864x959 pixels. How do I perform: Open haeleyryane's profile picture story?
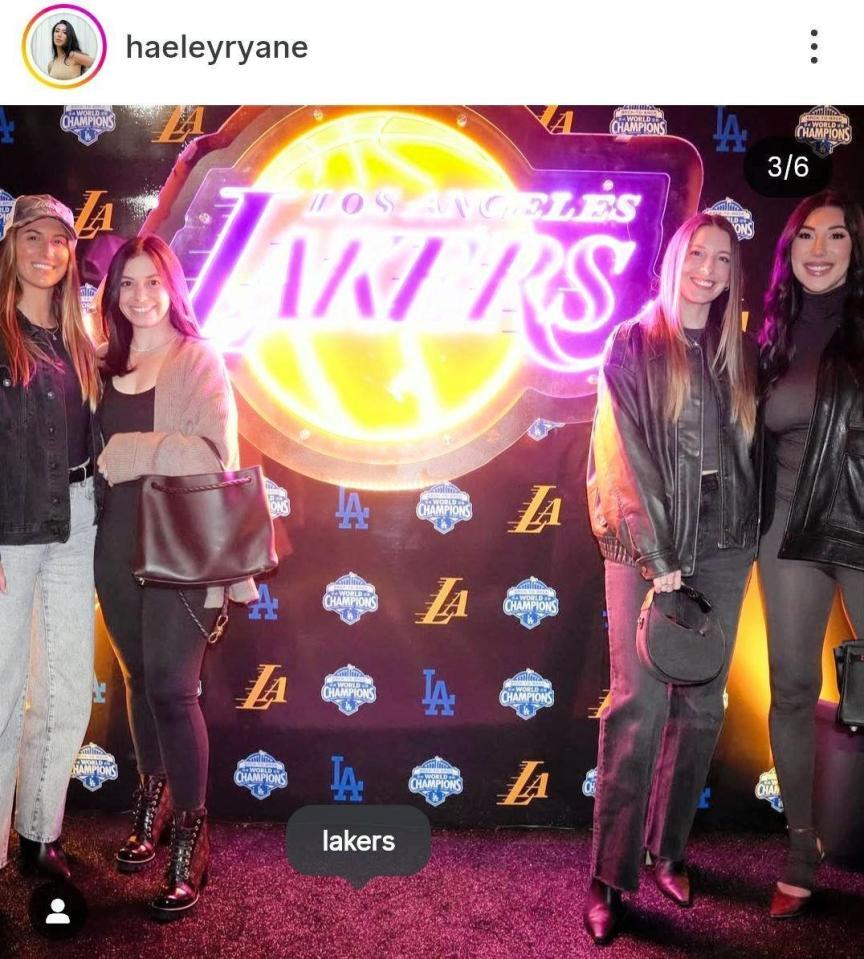pyautogui.click(x=64, y=47)
